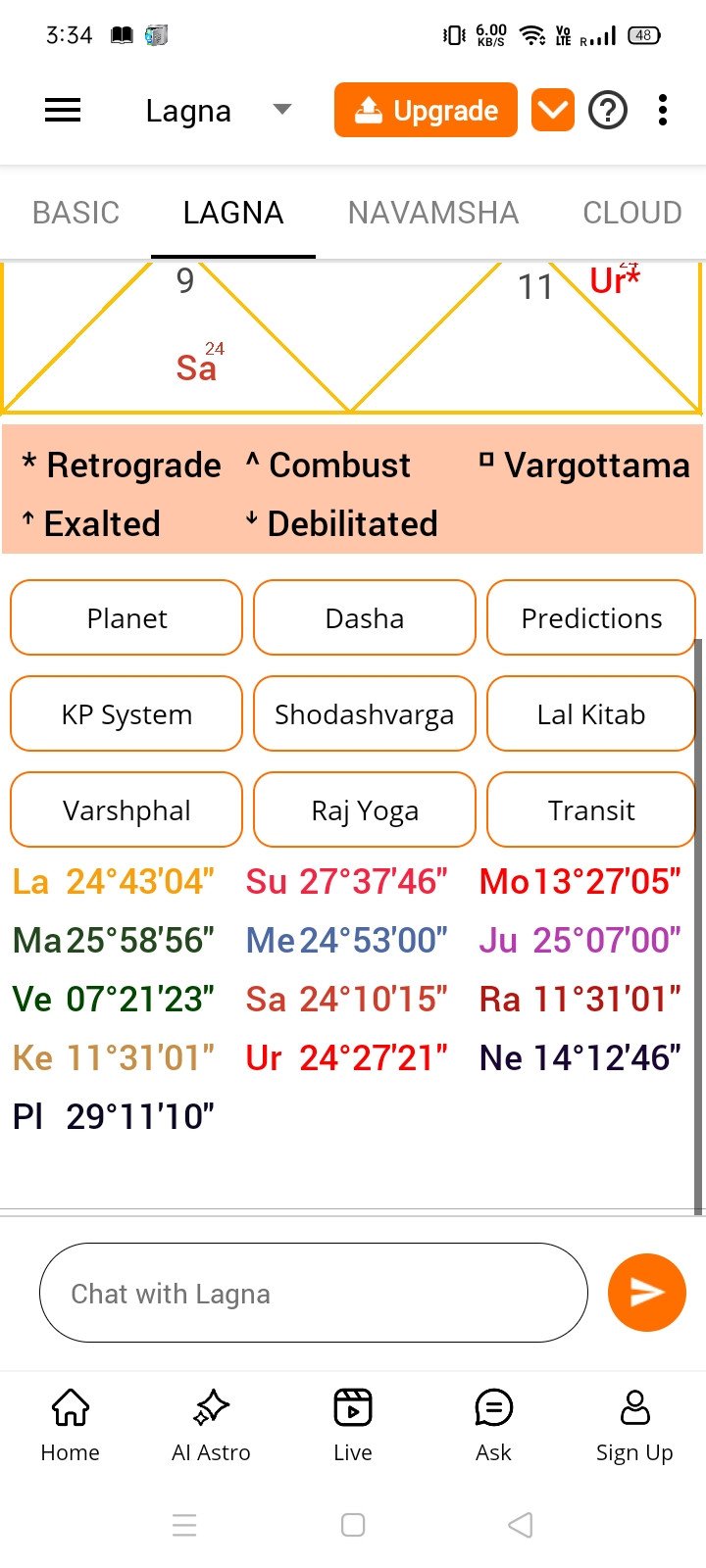Go to AI Astro in bottom navigation
Viewport: 706px width, 1568px height.
(x=211, y=1425)
